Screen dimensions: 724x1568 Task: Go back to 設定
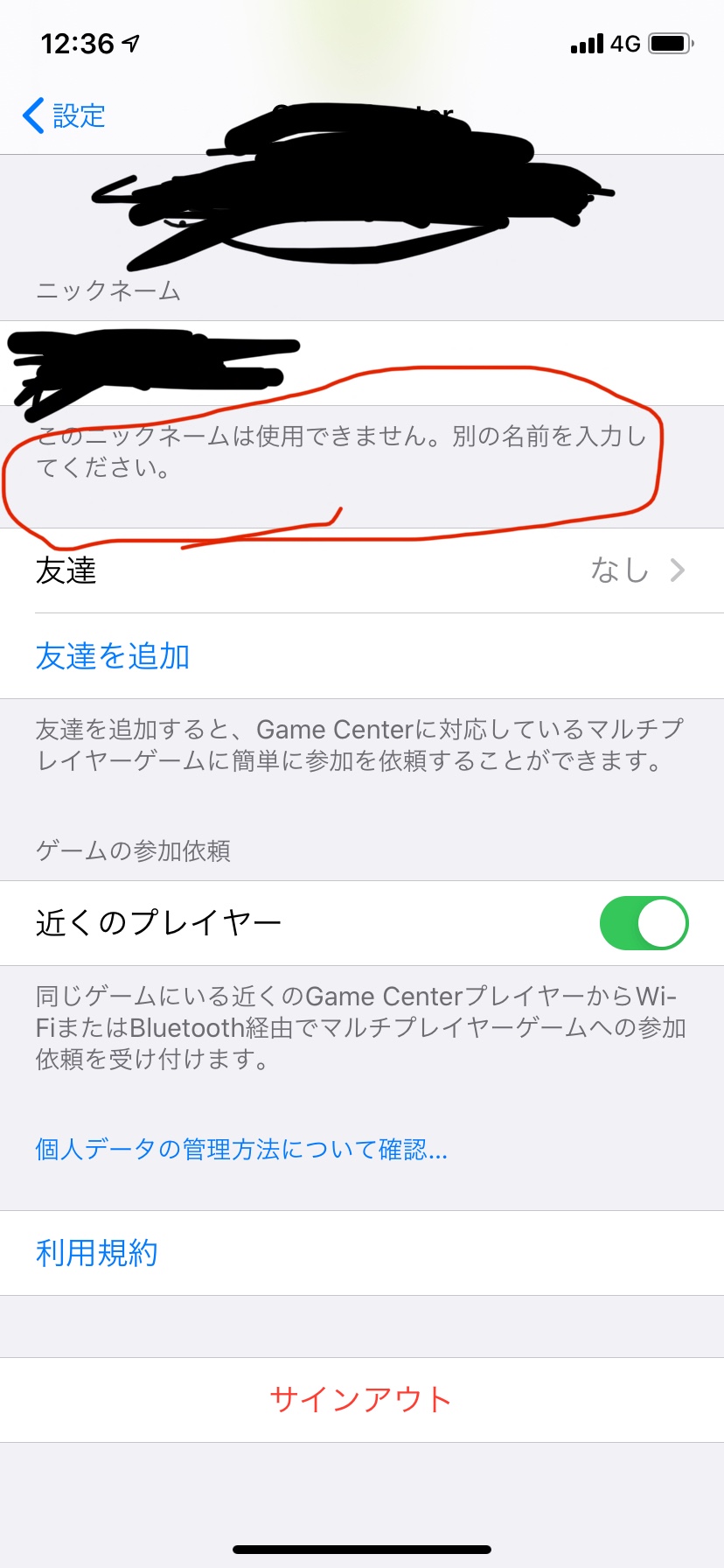[63, 115]
